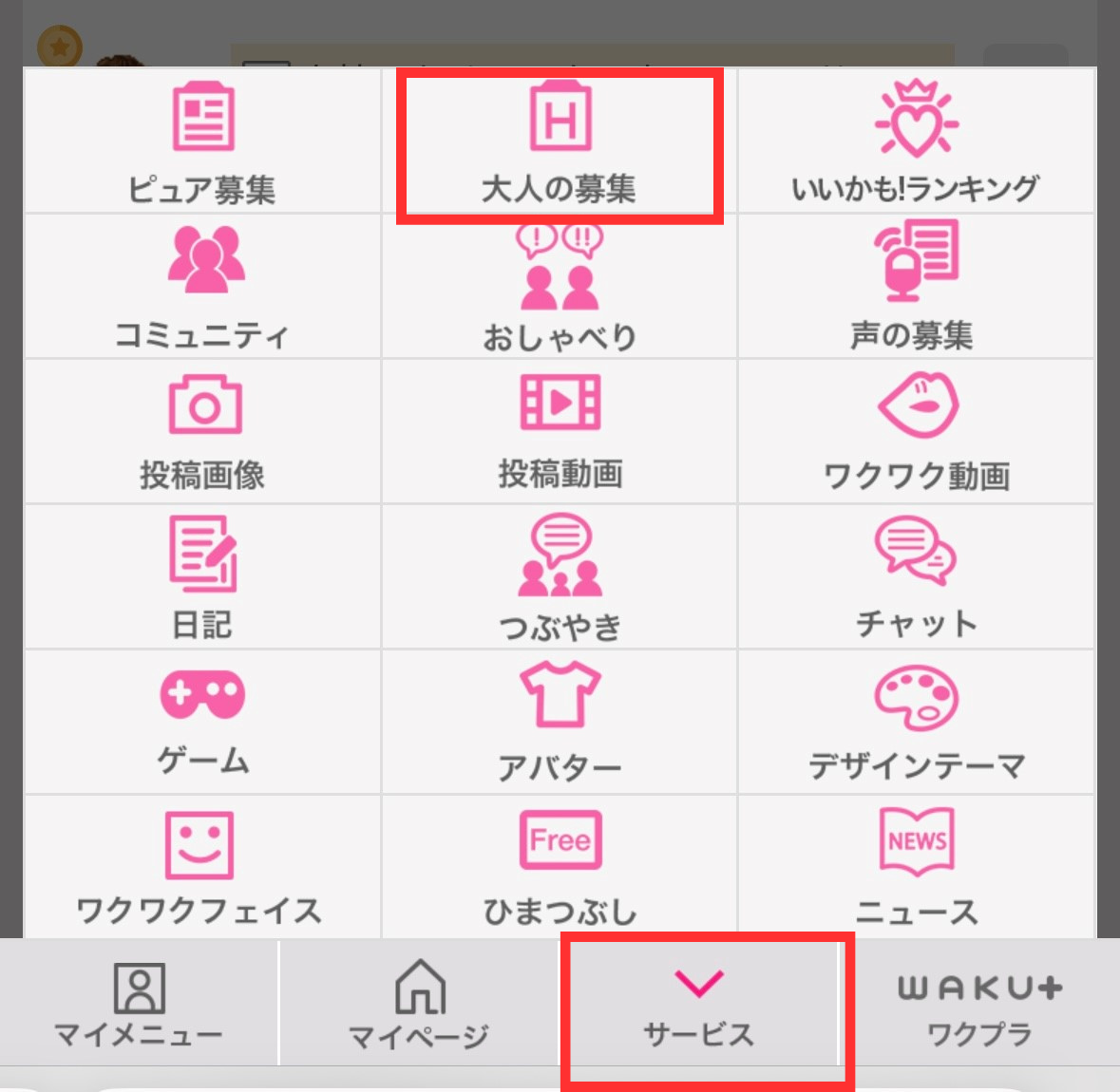Open アバター
Viewport: 1120px width, 1092px height.
(560, 722)
